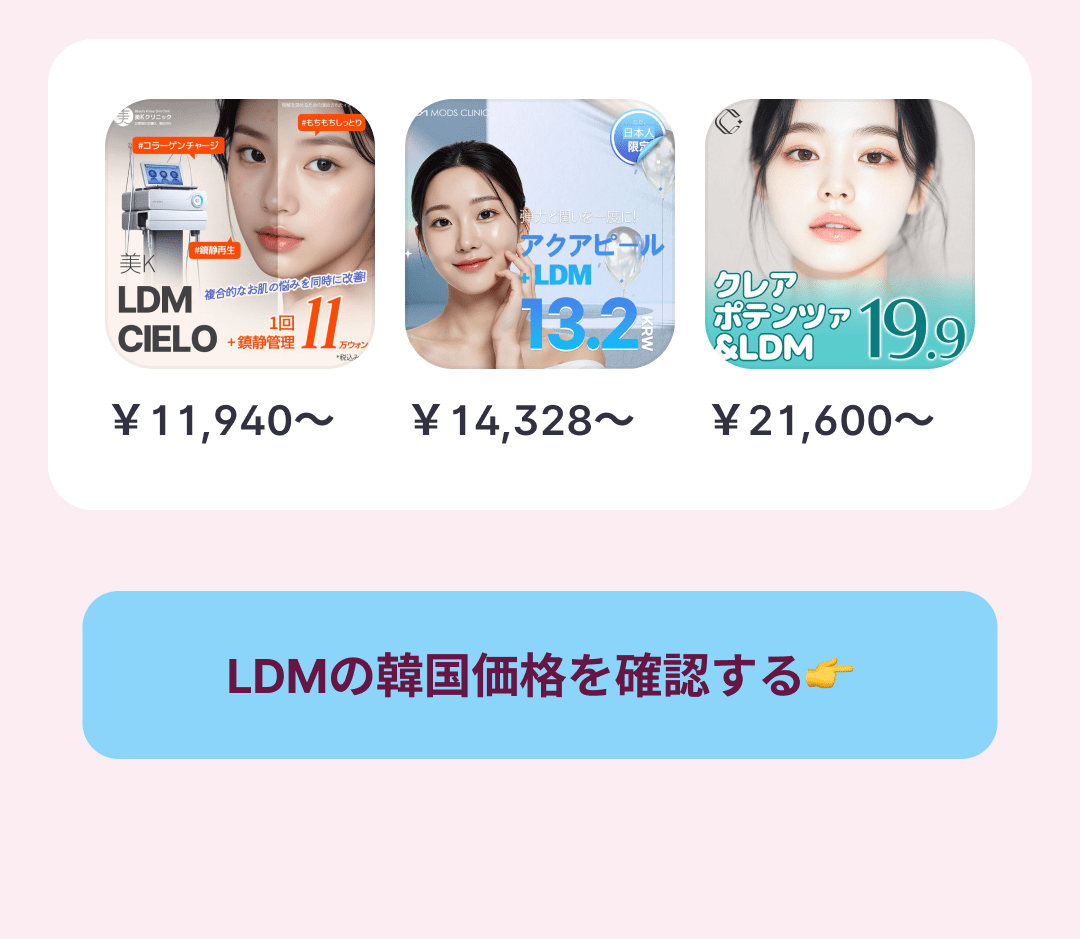The height and width of the screenshot is (939, 1080).
Task: Open the アクアピール+LDM card priced ¥14,328
Action: pos(540,234)
